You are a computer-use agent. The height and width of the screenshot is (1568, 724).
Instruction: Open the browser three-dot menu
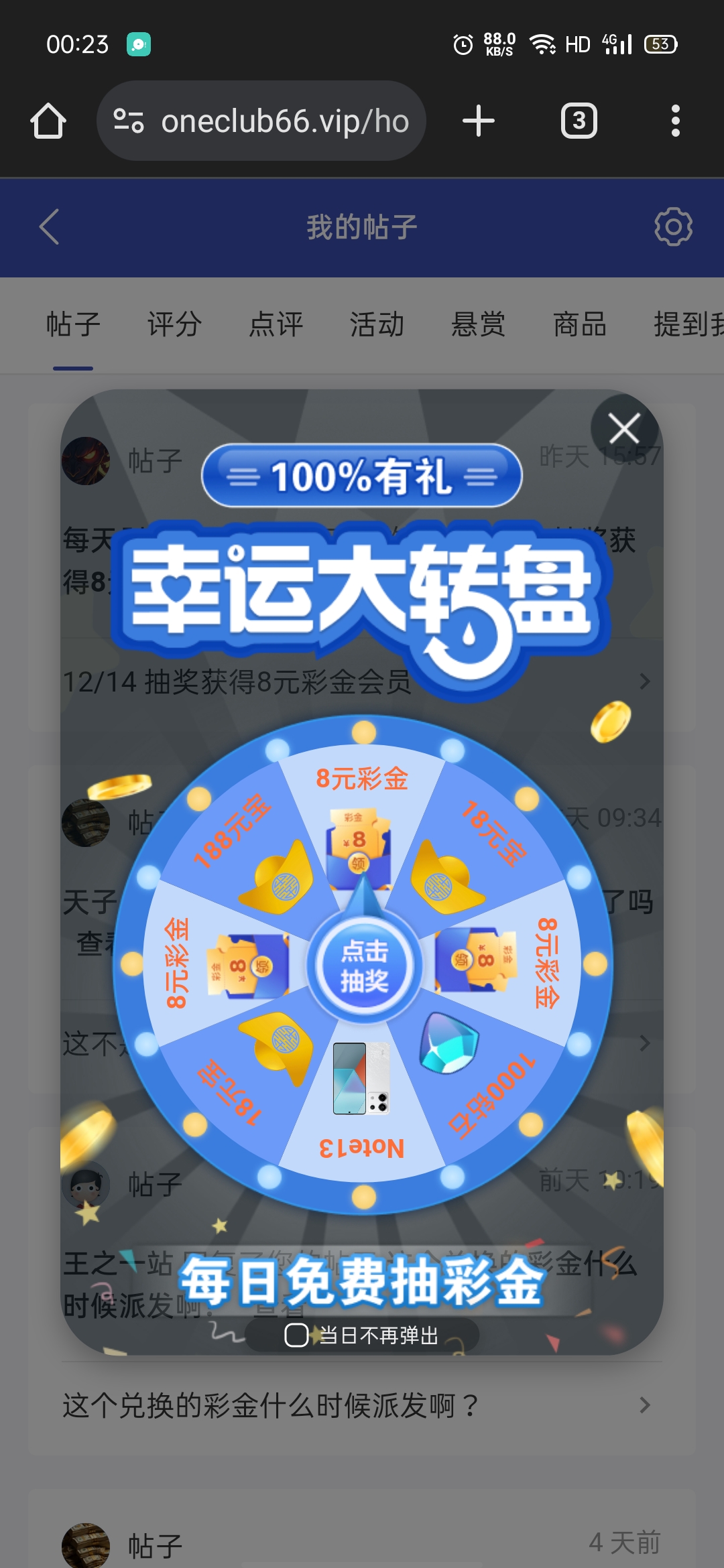coord(675,121)
